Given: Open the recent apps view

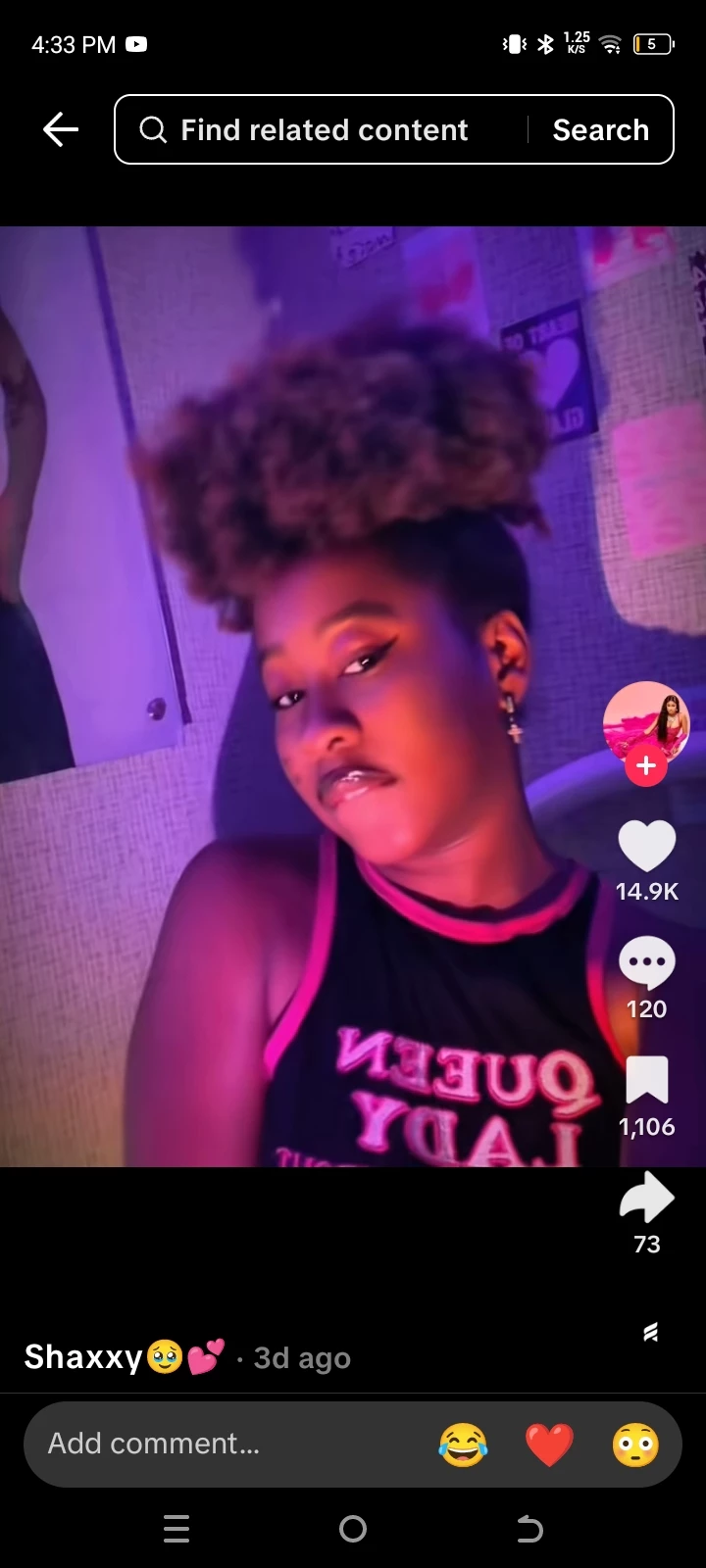Looking at the screenshot, I should [176, 1529].
